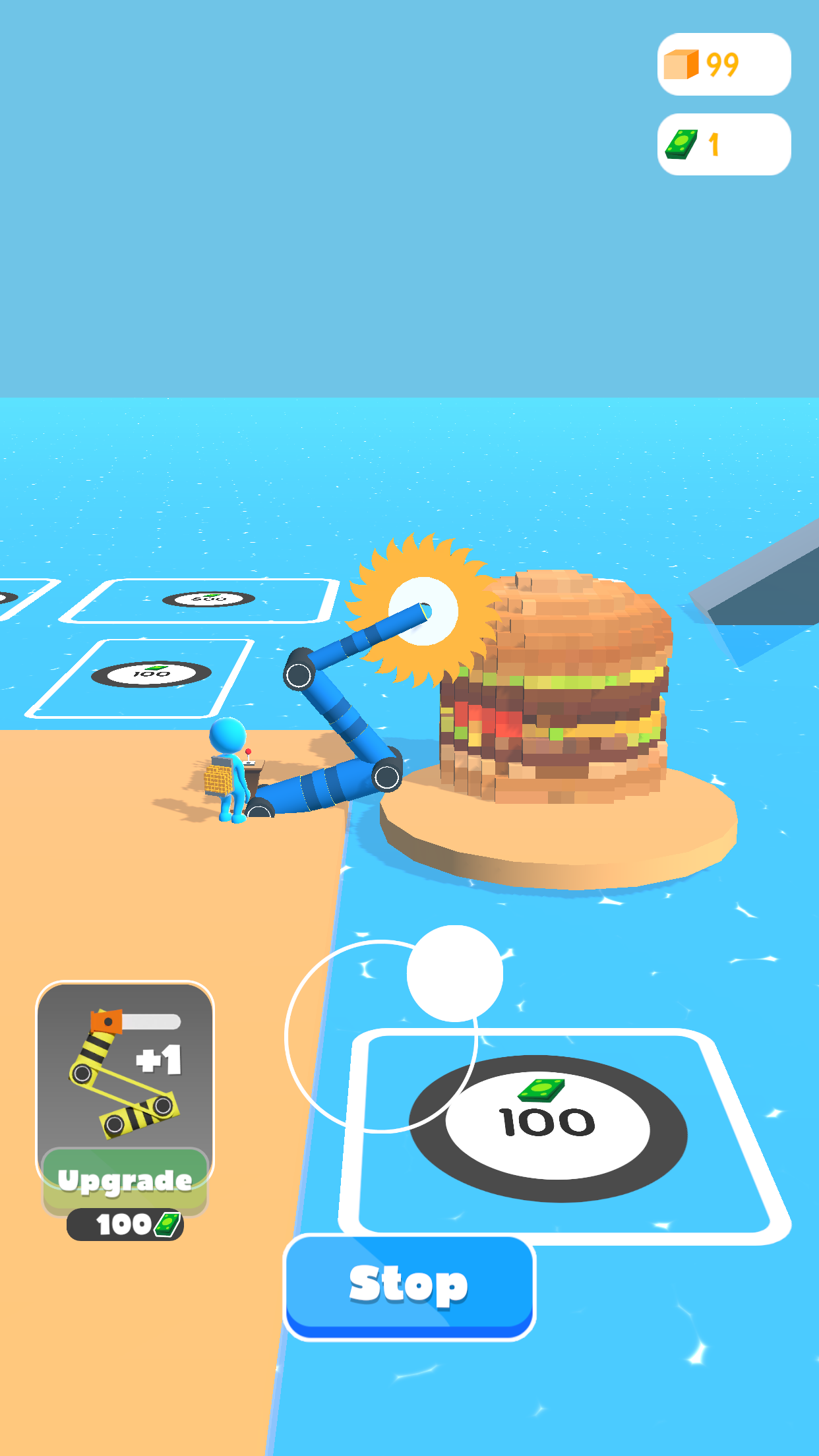Upgrade the saw arm for 100
Image resolution: width=819 pixels, height=1456 pixels.
(125, 1180)
